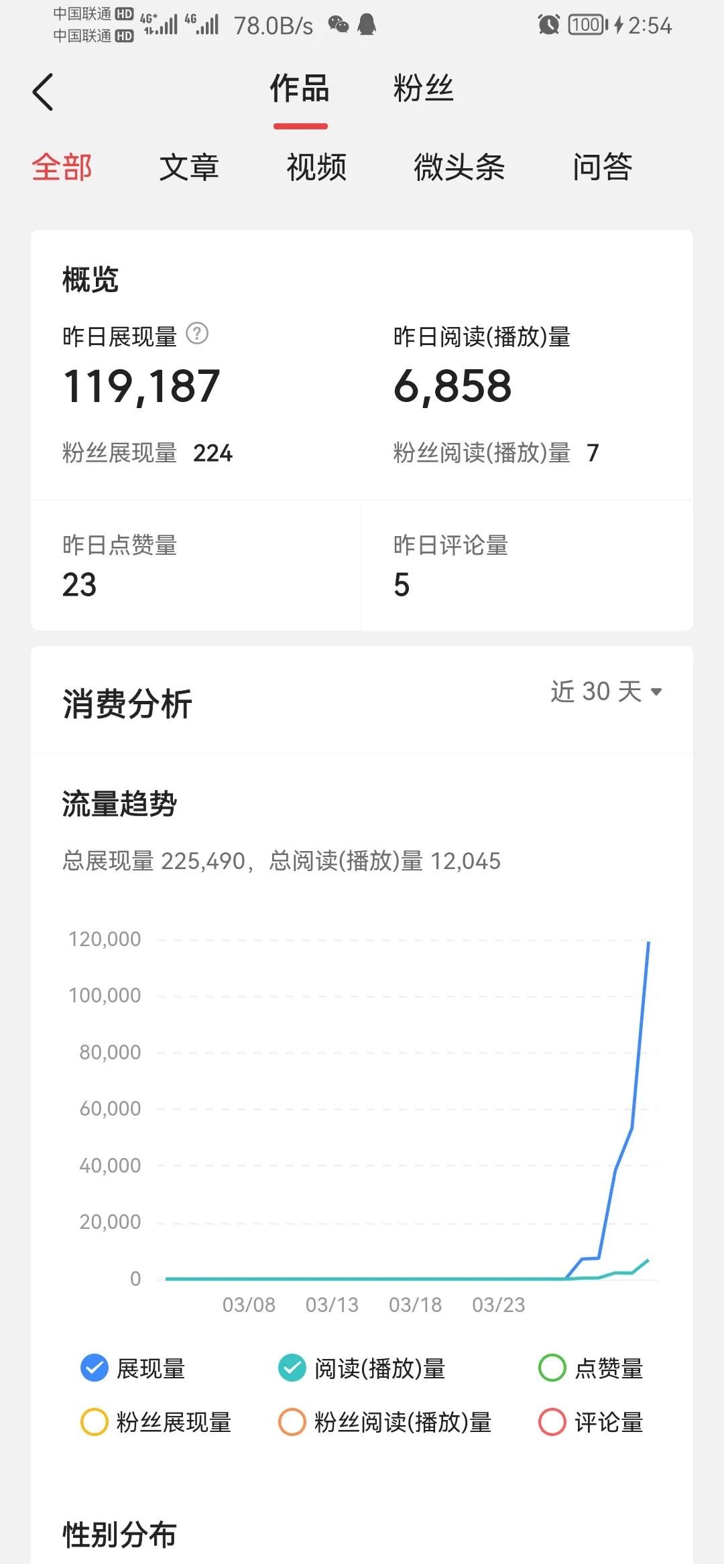Uncheck 展现量 in the chart legend
Screen dimensions: 724x1568
pyautogui.click(x=95, y=1368)
